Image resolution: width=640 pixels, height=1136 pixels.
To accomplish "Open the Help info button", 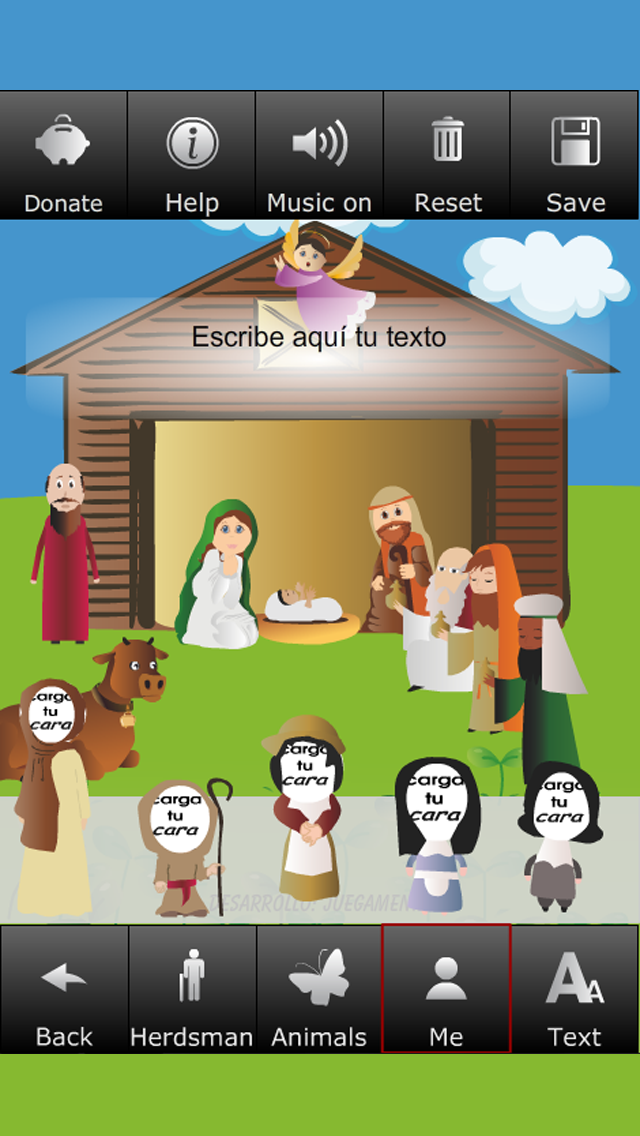I will click(x=191, y=155).
